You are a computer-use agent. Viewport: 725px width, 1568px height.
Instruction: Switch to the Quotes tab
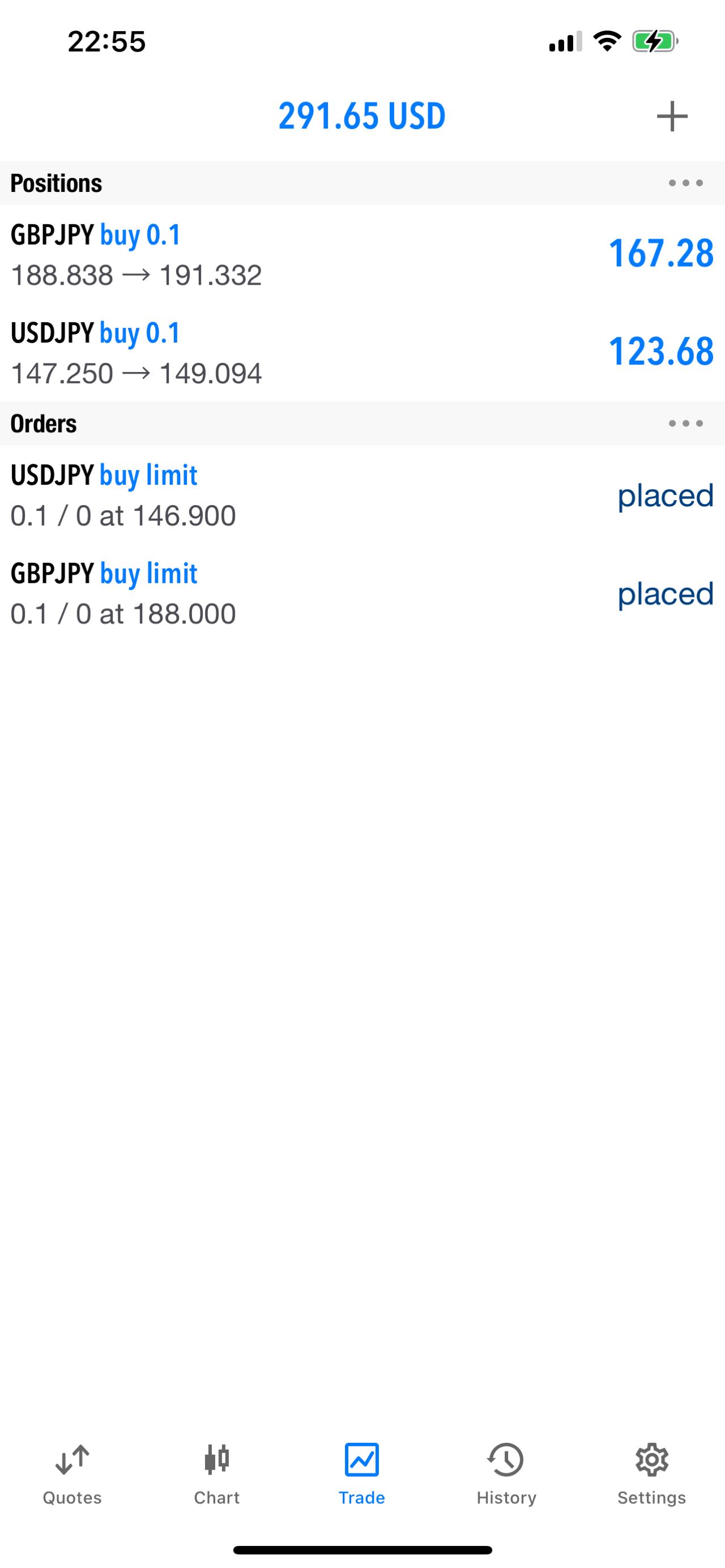coord(72,1474)
